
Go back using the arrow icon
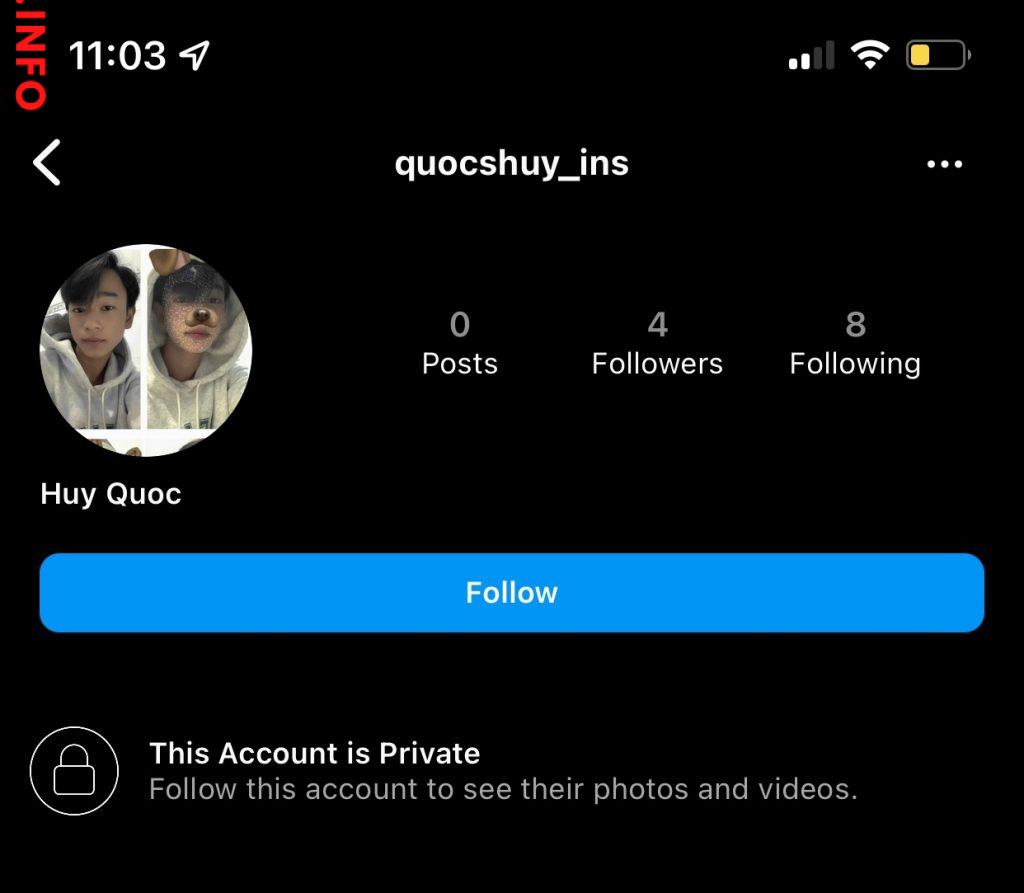tap(47, 163)
